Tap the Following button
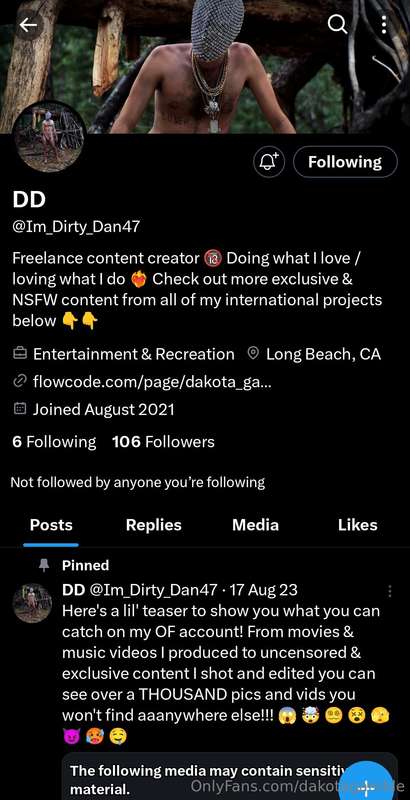 point(345,162)
